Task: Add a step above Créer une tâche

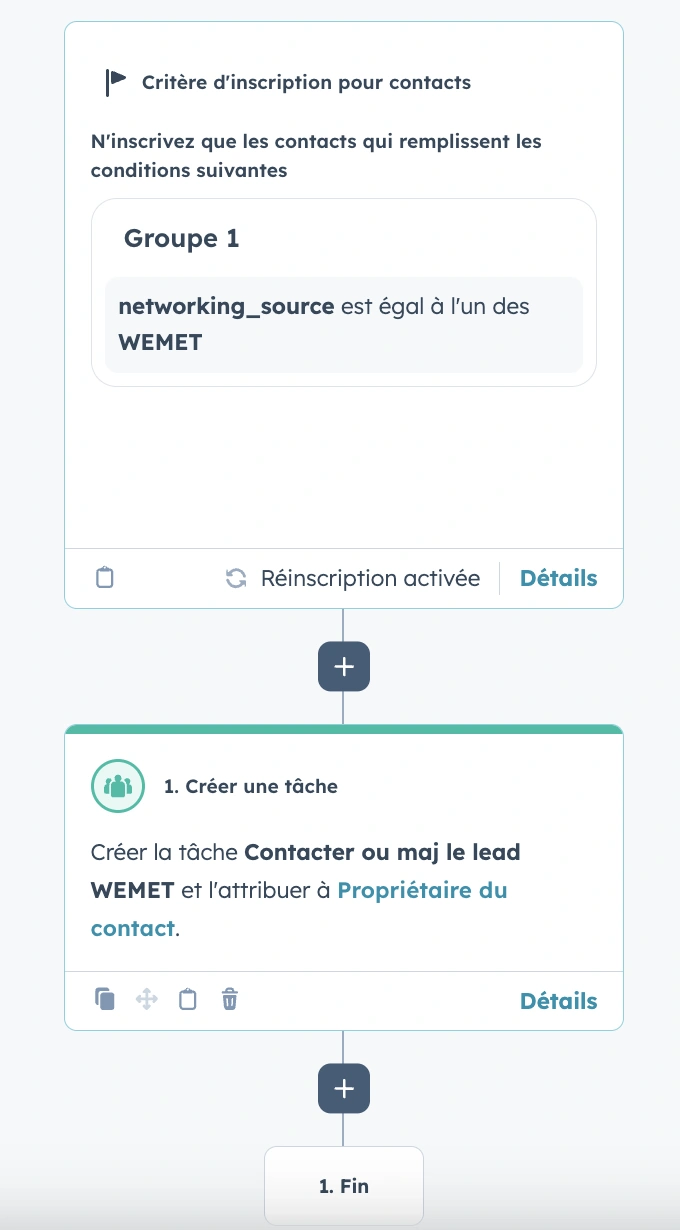Action: point(344,666)
